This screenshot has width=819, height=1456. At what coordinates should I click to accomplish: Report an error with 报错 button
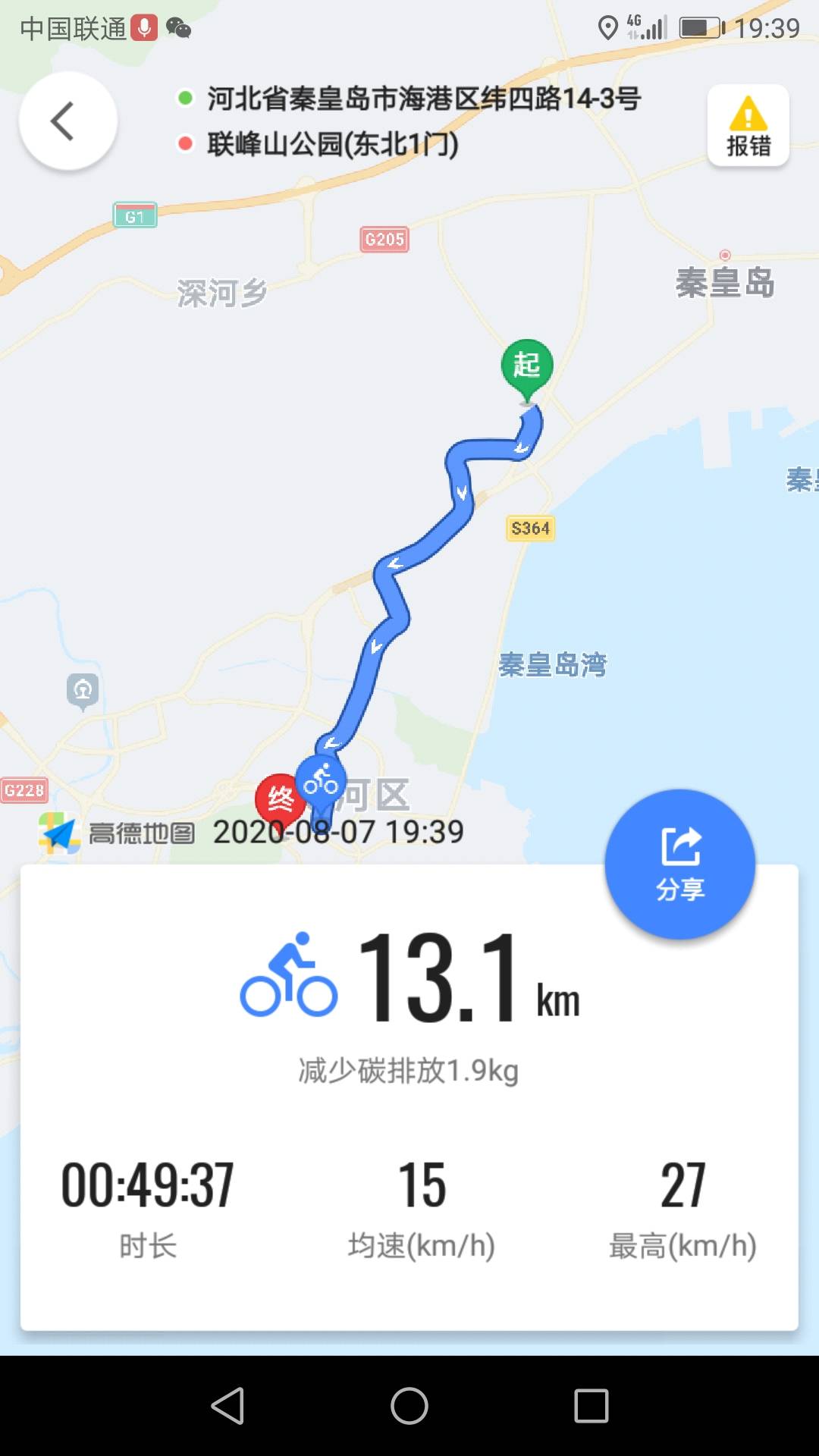pyautogui.click(x=748, y=126)
